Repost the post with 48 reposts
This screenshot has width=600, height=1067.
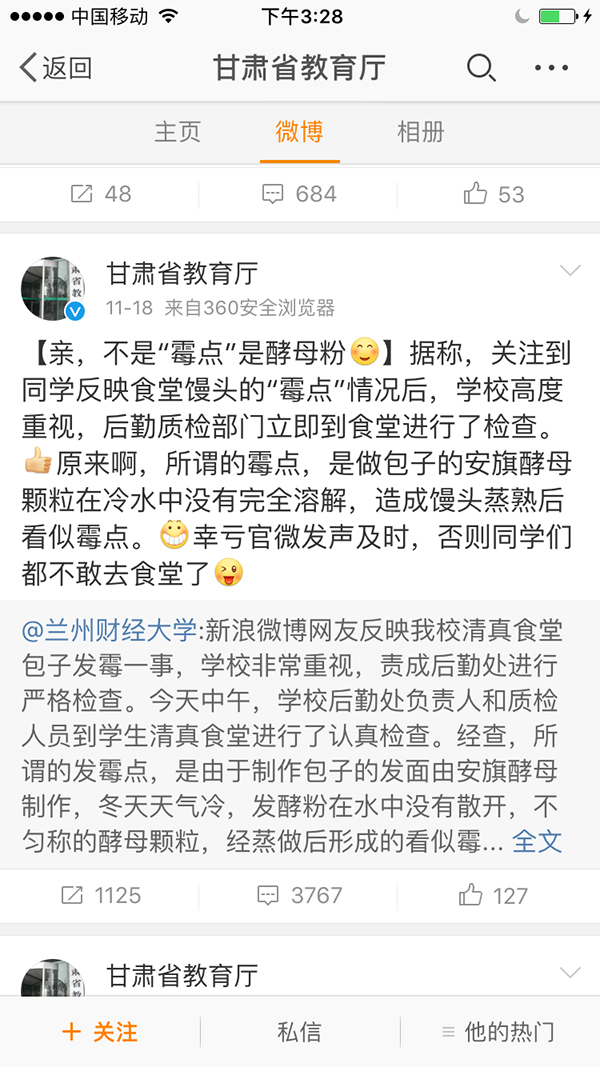101,194
